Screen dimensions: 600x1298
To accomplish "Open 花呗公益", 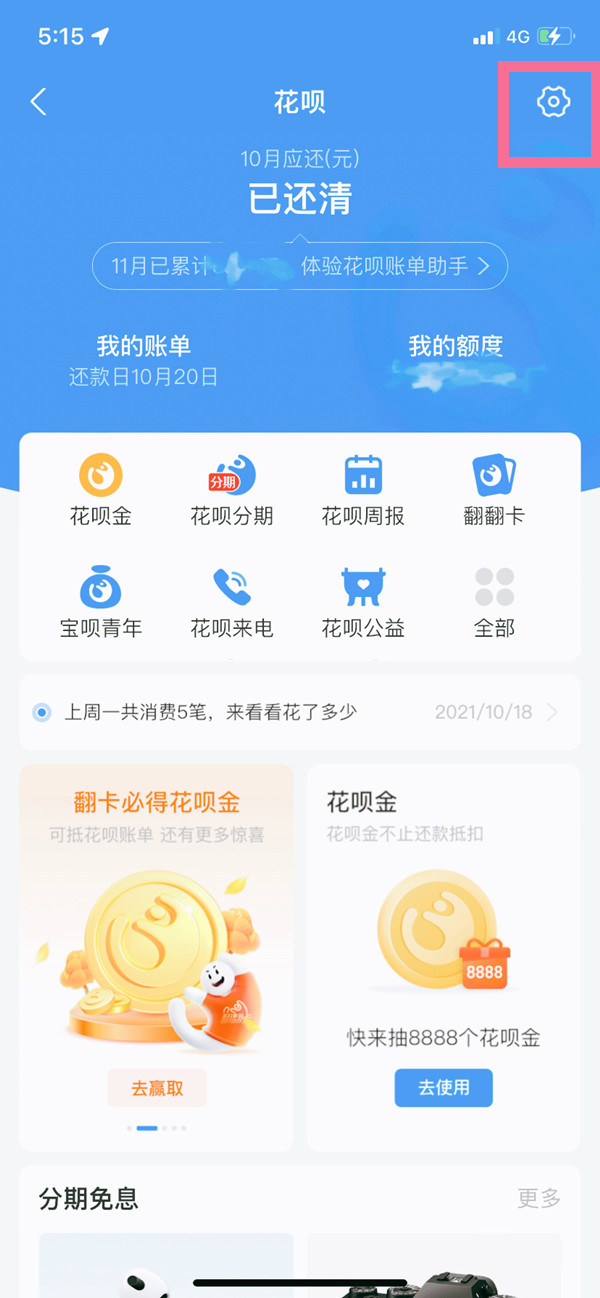I will 363,602.
